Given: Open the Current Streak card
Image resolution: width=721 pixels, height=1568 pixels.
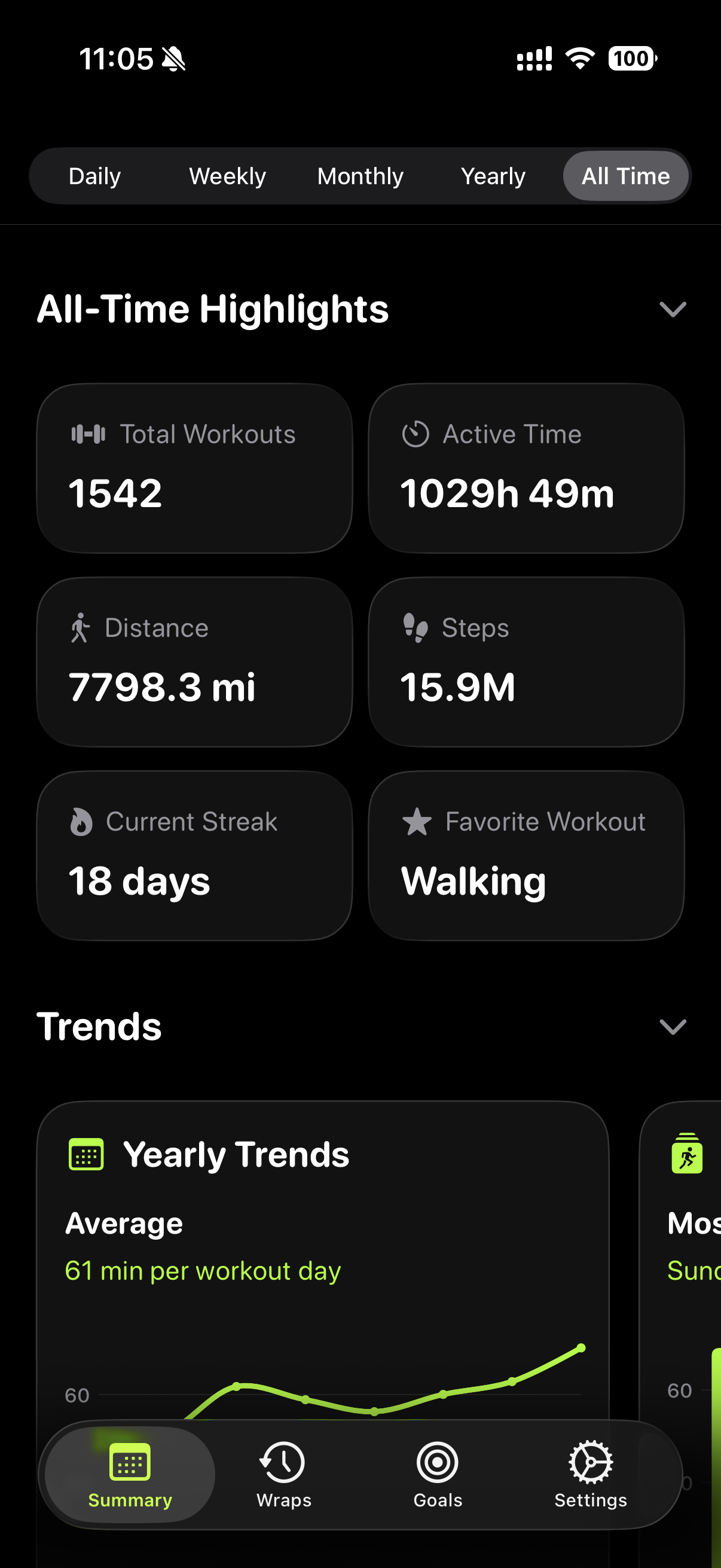Looking at the screenshot, I should click(195, 855).
